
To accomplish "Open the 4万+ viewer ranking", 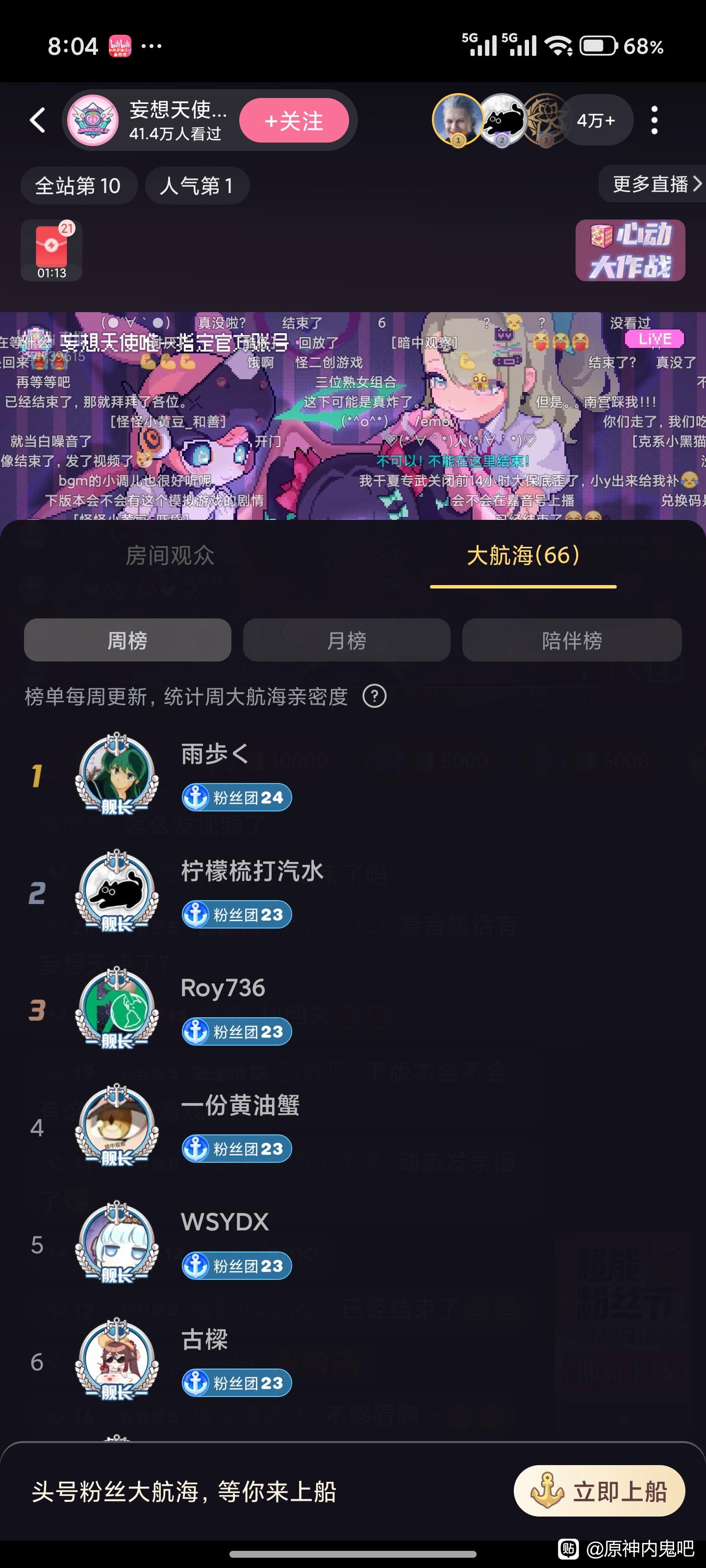I will (595, 120).
